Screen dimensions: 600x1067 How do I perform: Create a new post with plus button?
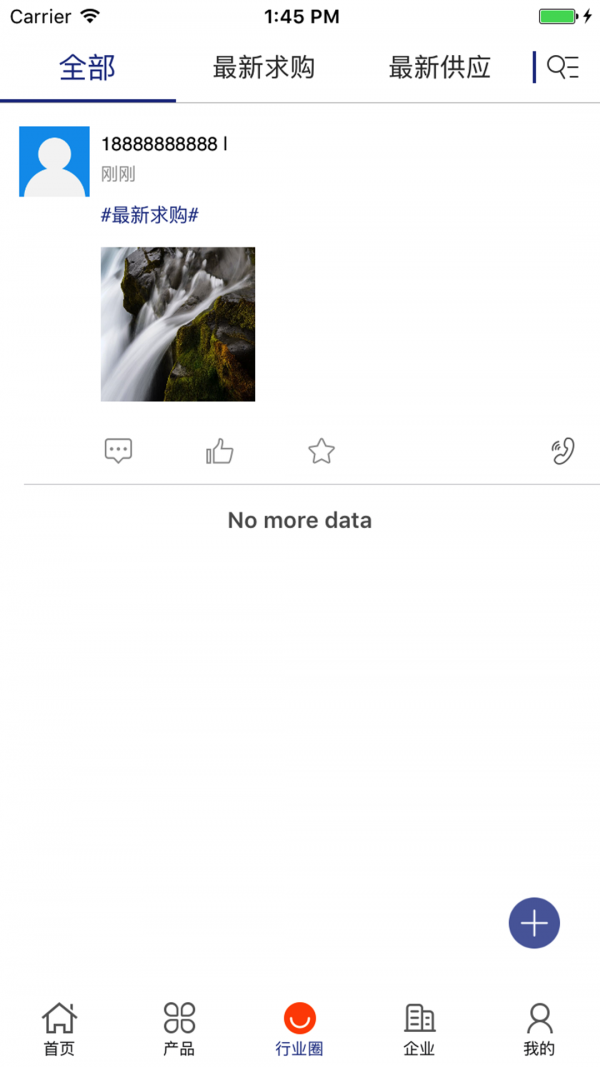pyautogui.click(x=534, y=923)
